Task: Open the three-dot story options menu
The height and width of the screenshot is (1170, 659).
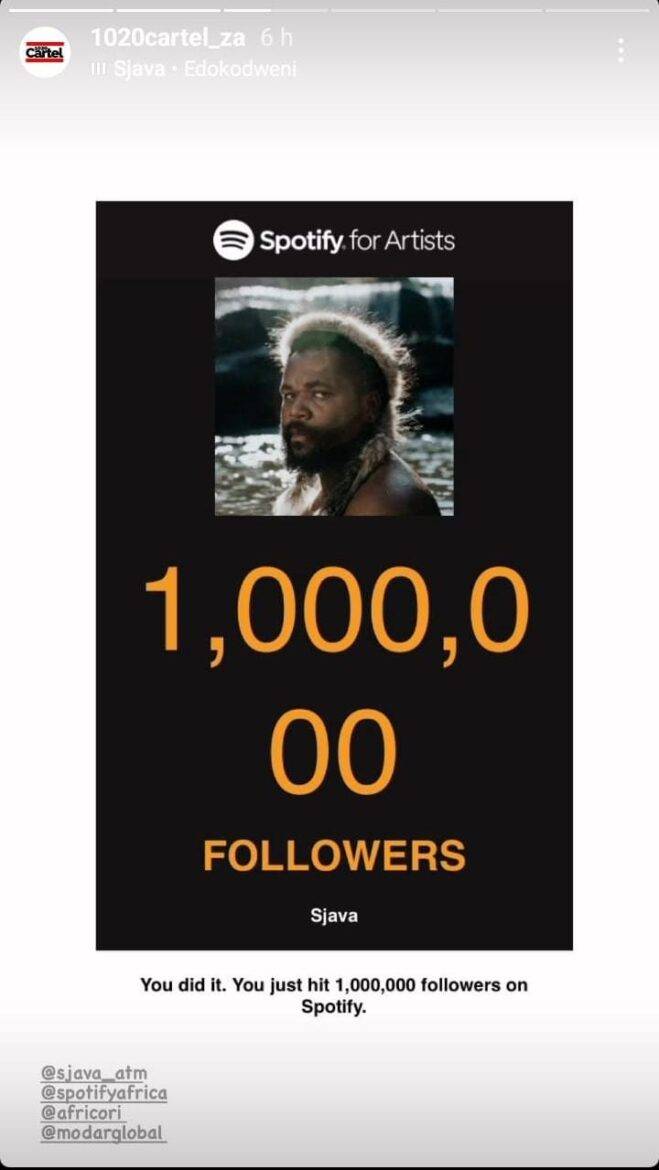Action: (x=621, y=51)
